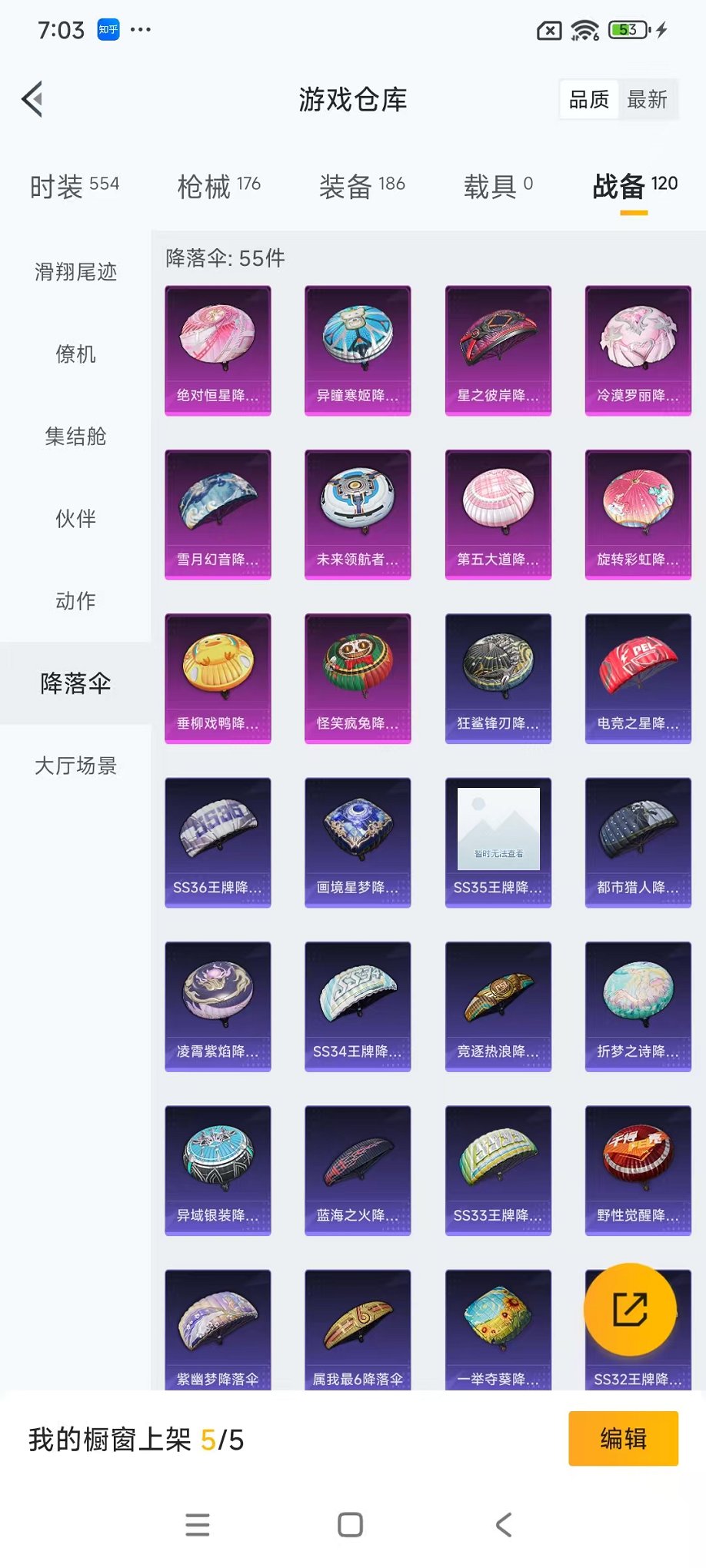
Task: Switch to the 动作 category
Action: pos(75,601)
